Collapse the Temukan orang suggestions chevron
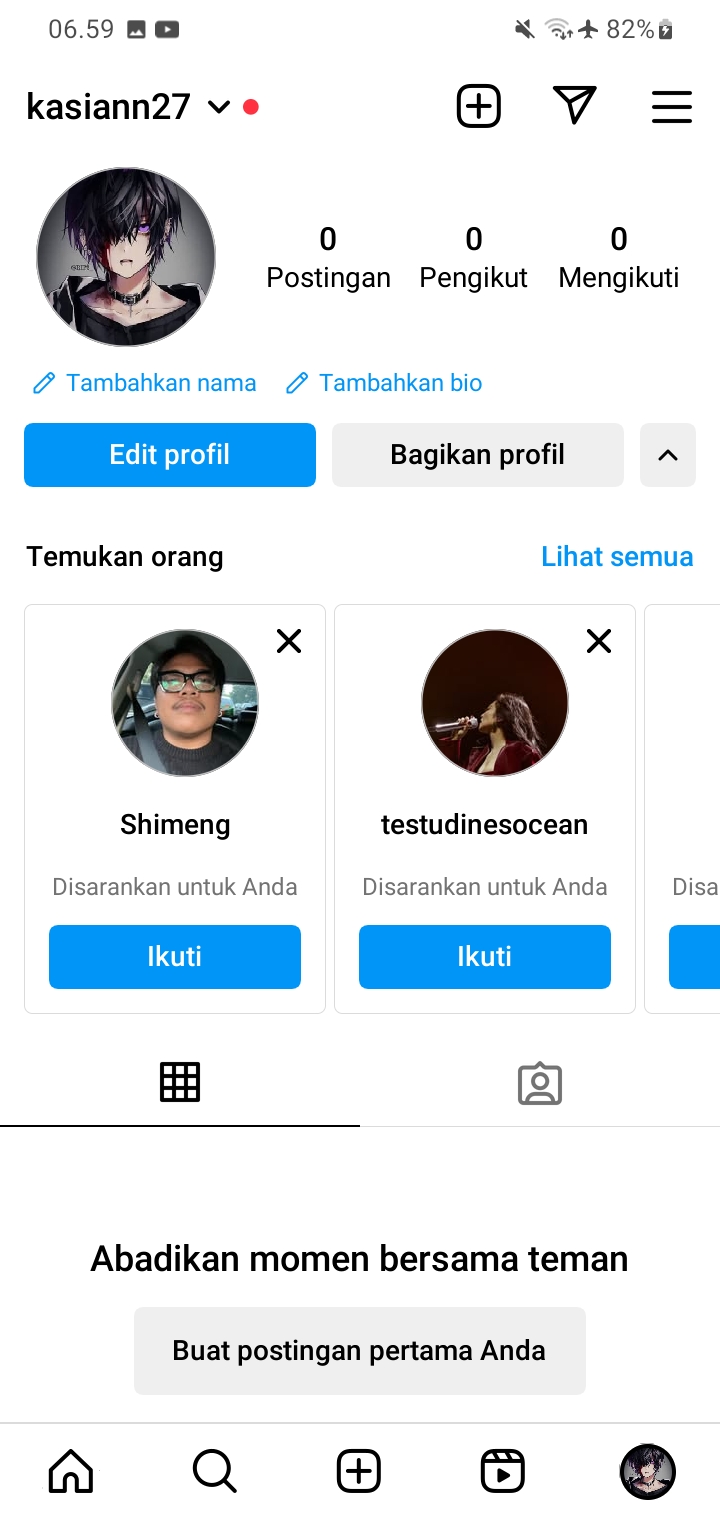Image resolution: width=720 pixels, height=1520 pixels. pos(667,455)
